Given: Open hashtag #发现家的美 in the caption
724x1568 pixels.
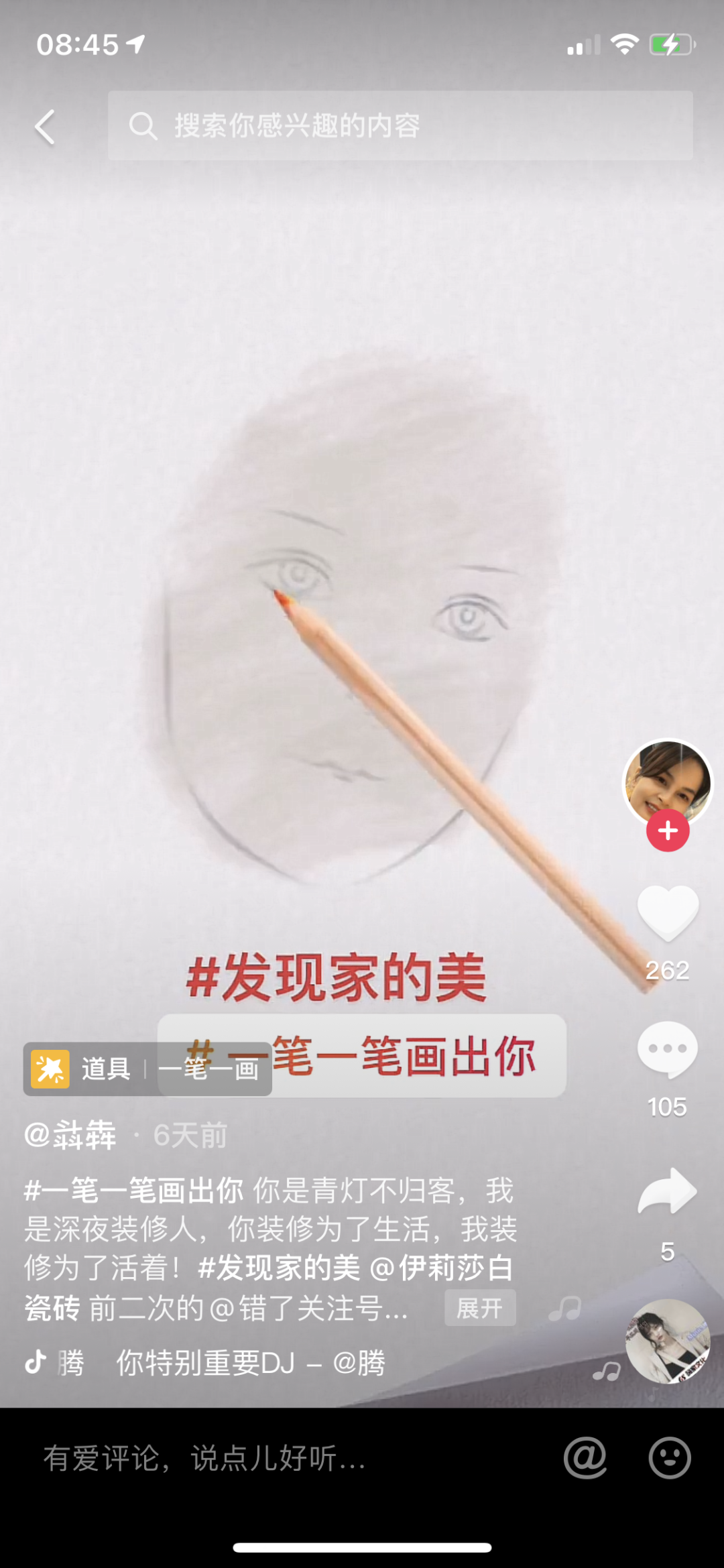Looking at the screenshot, I should pos(279,1268).
